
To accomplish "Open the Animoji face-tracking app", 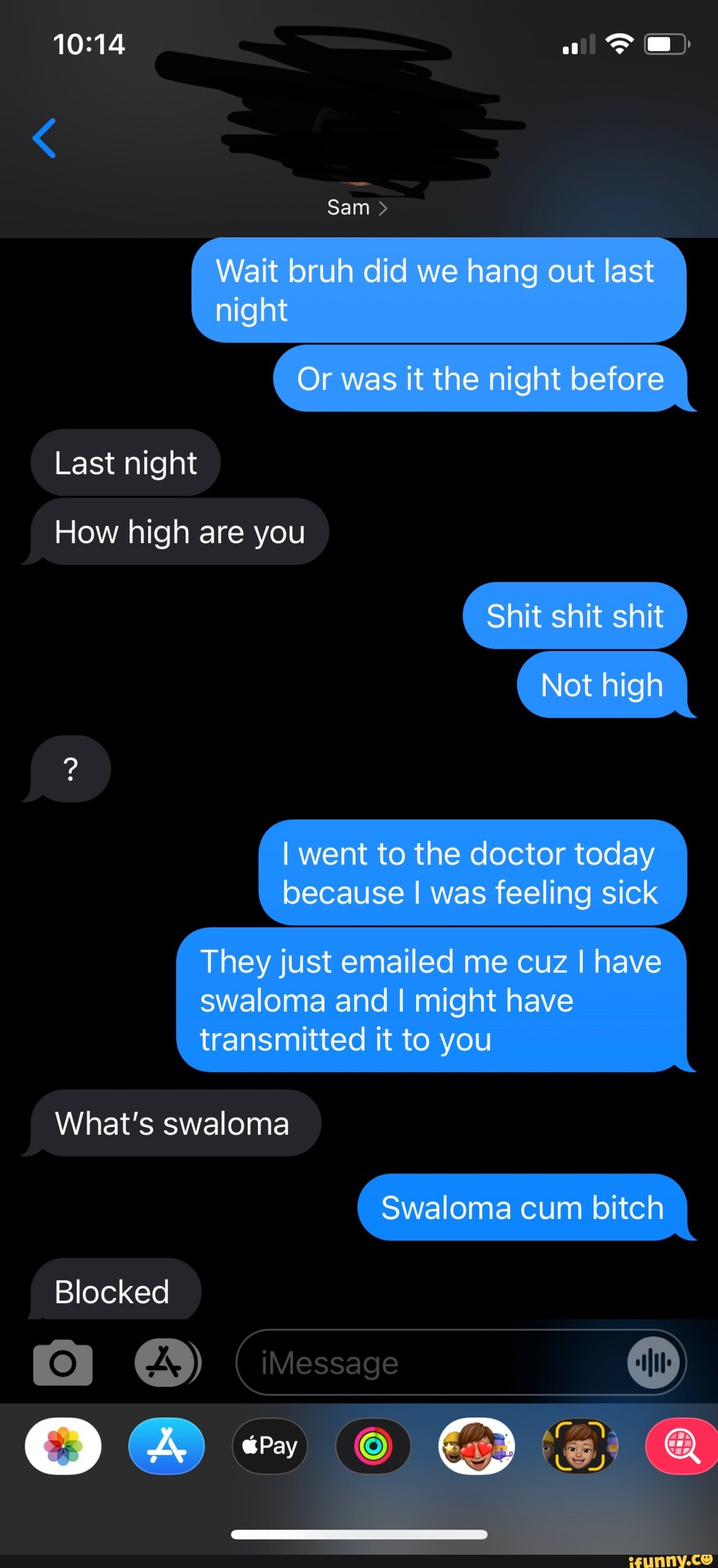I will 580,1446.
